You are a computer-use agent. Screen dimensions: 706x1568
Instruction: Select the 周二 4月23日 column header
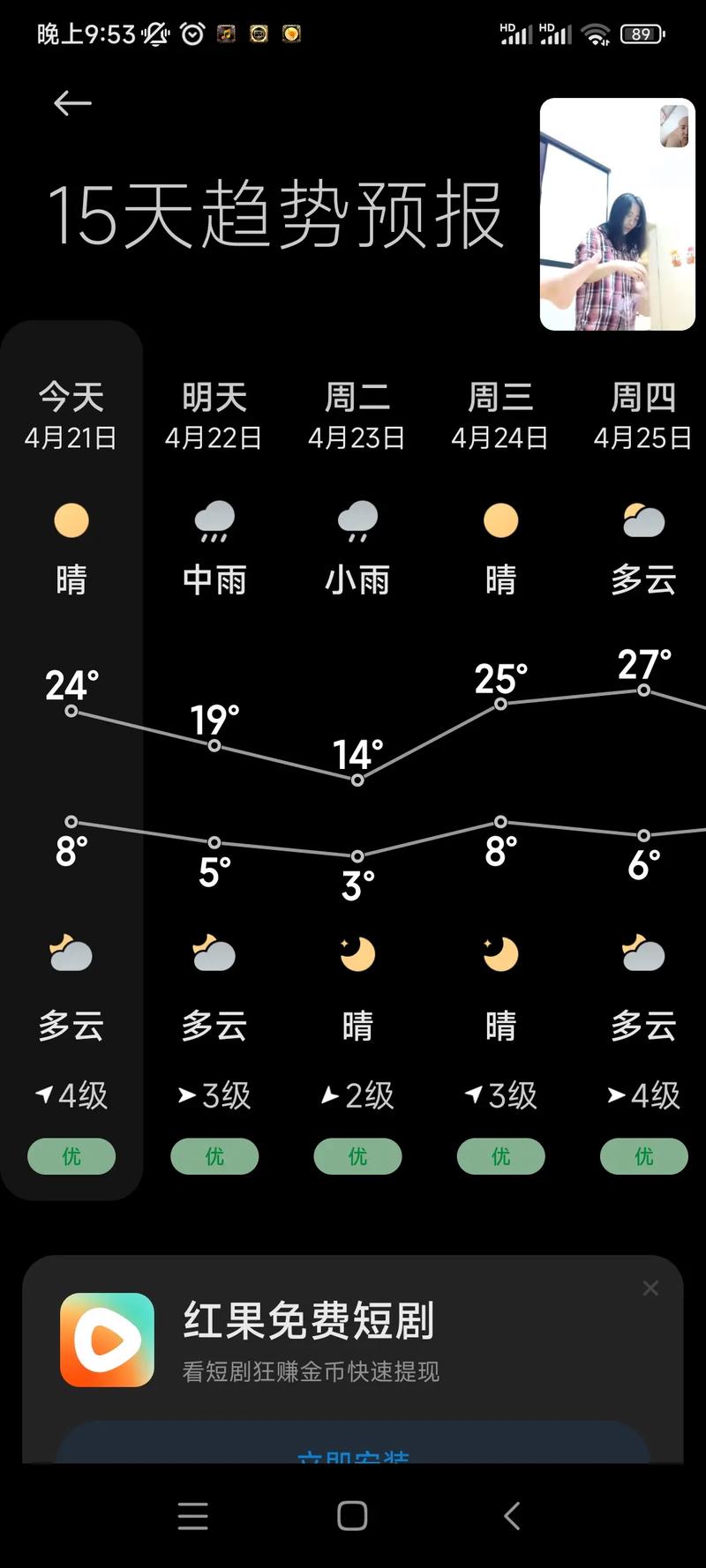pos(357,414)
